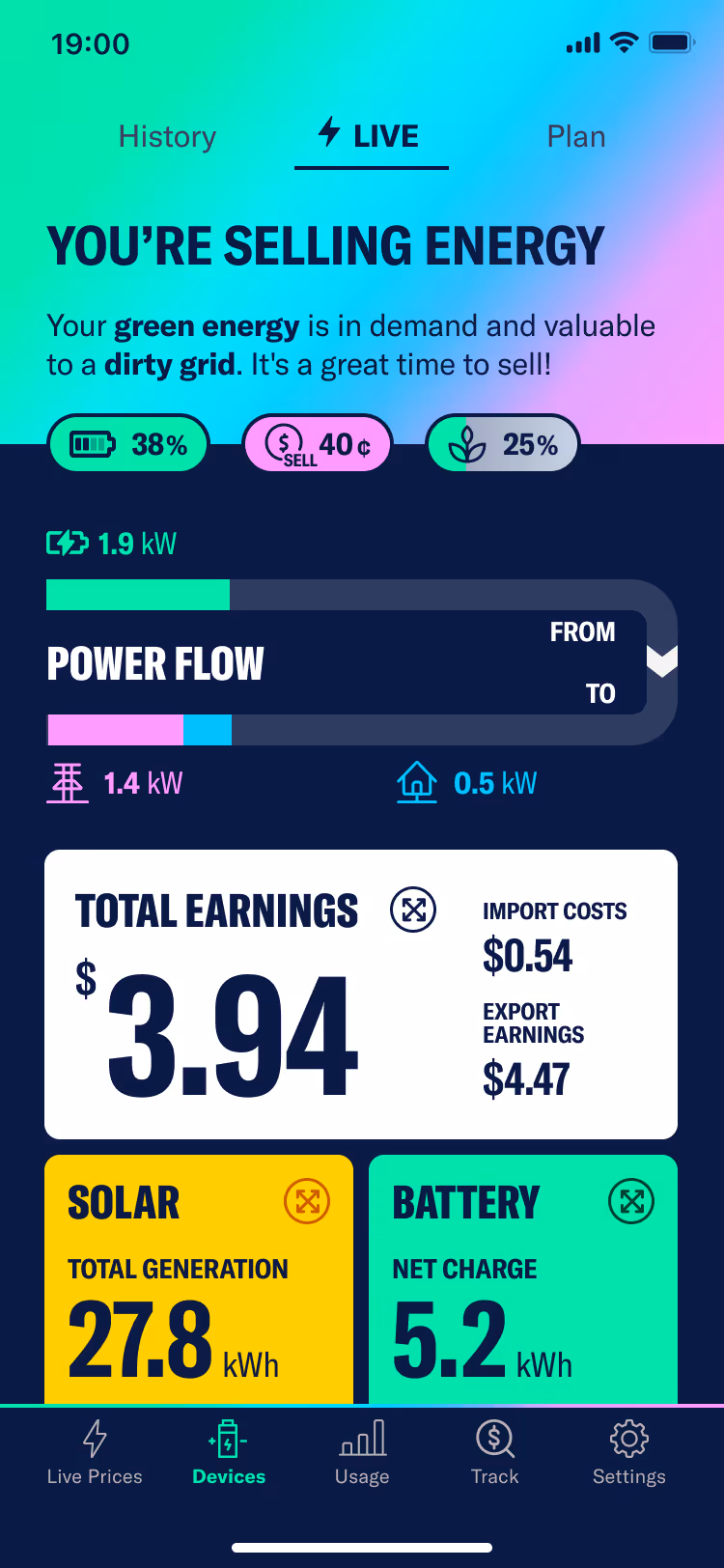Open the Plan tab
This screenshot has width=724, height=1568.
click(x=575, y=137)
